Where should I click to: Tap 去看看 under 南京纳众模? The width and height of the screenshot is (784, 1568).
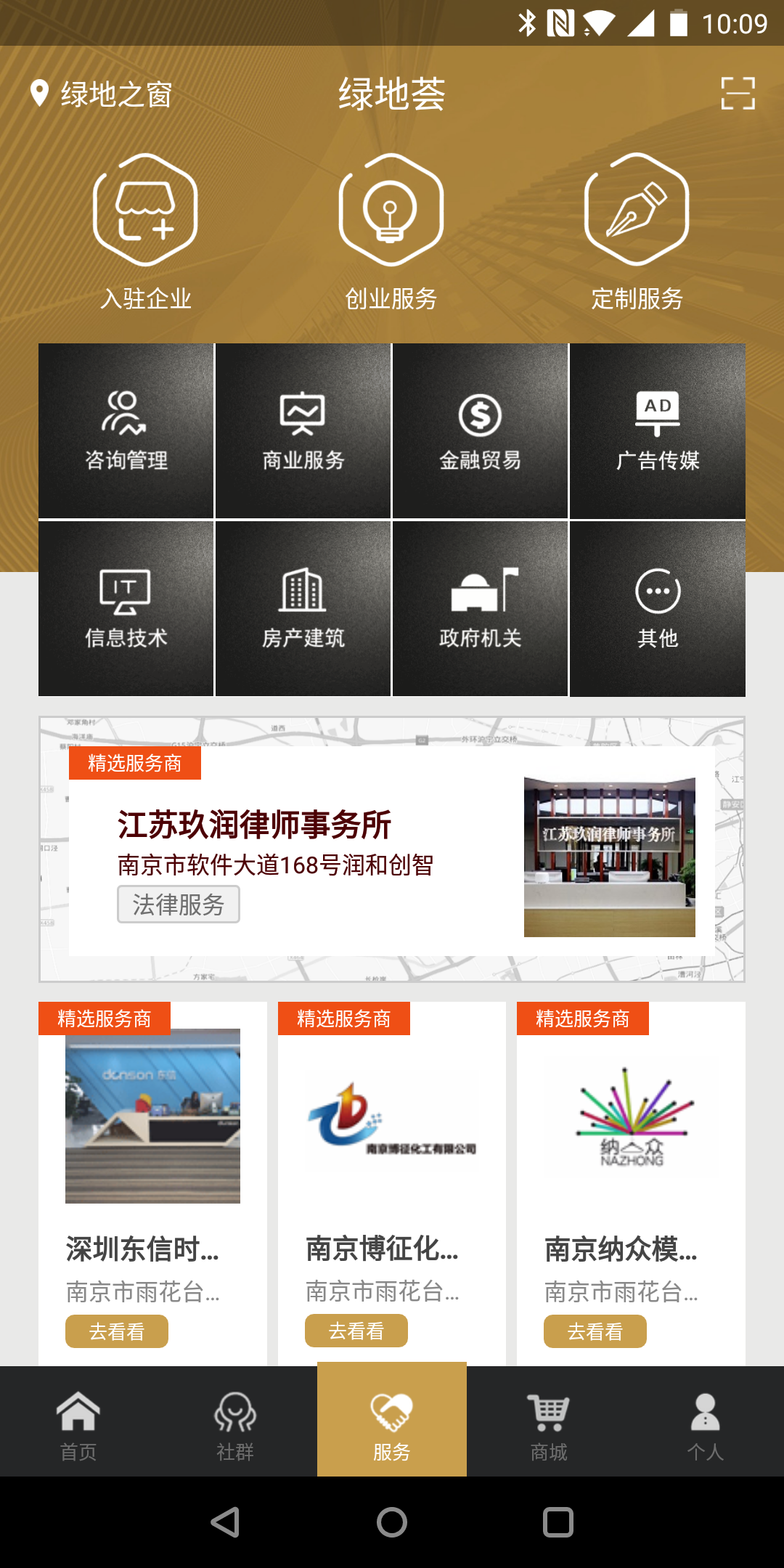click(x=595, y=1331)
